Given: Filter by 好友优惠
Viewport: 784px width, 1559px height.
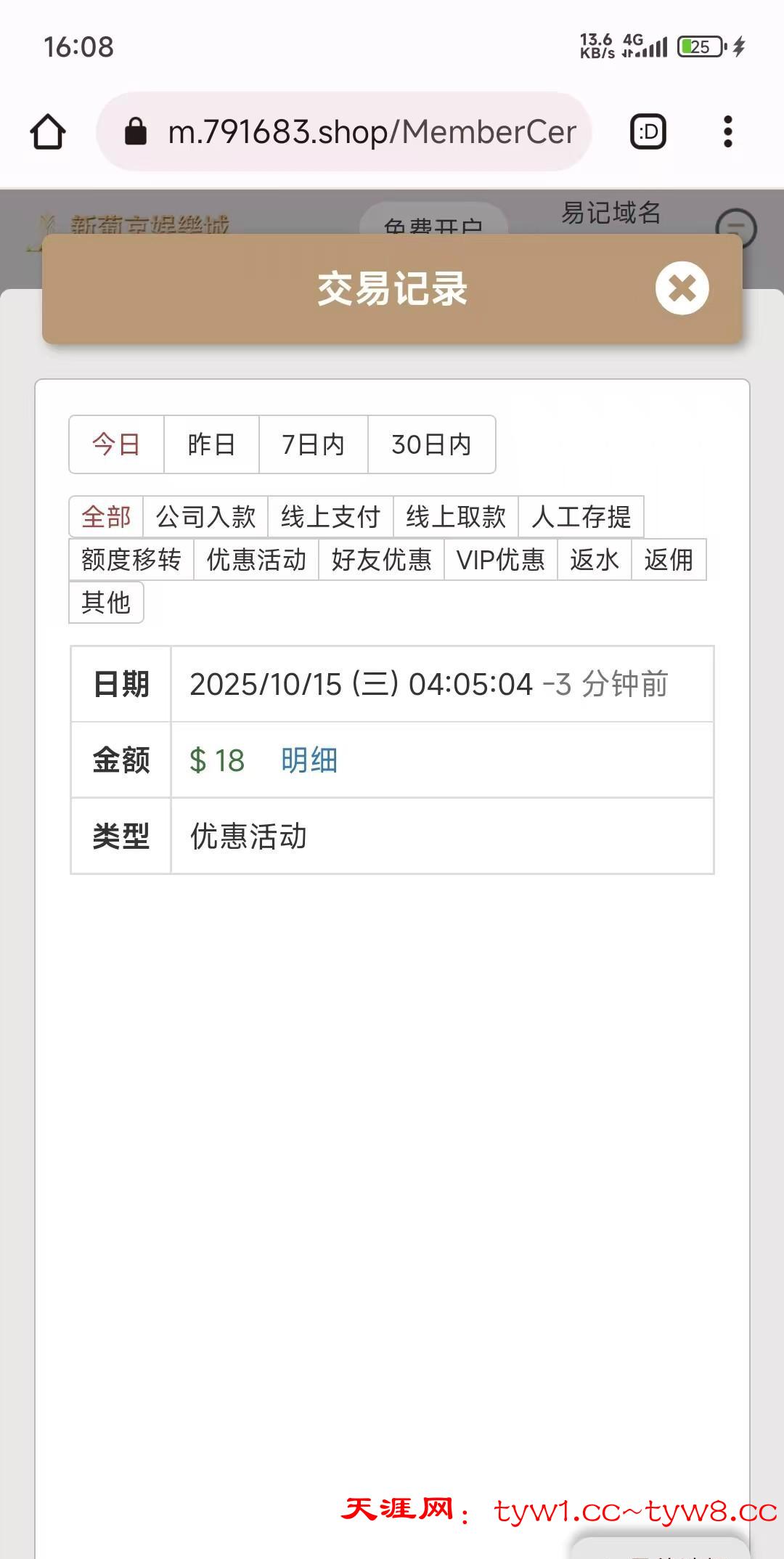Looking at the screenshot, I should click(381, 560).
